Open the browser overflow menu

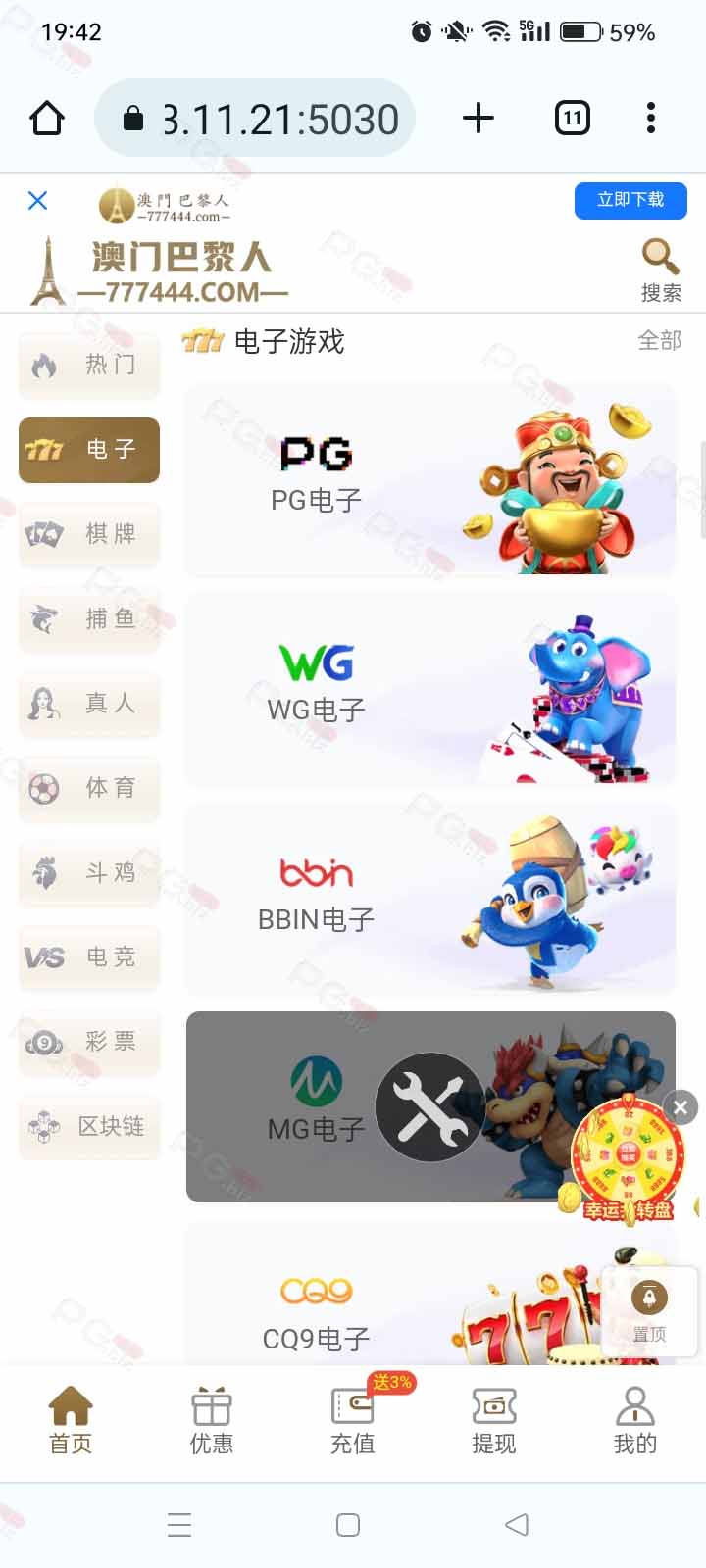[x=651, y=119]
